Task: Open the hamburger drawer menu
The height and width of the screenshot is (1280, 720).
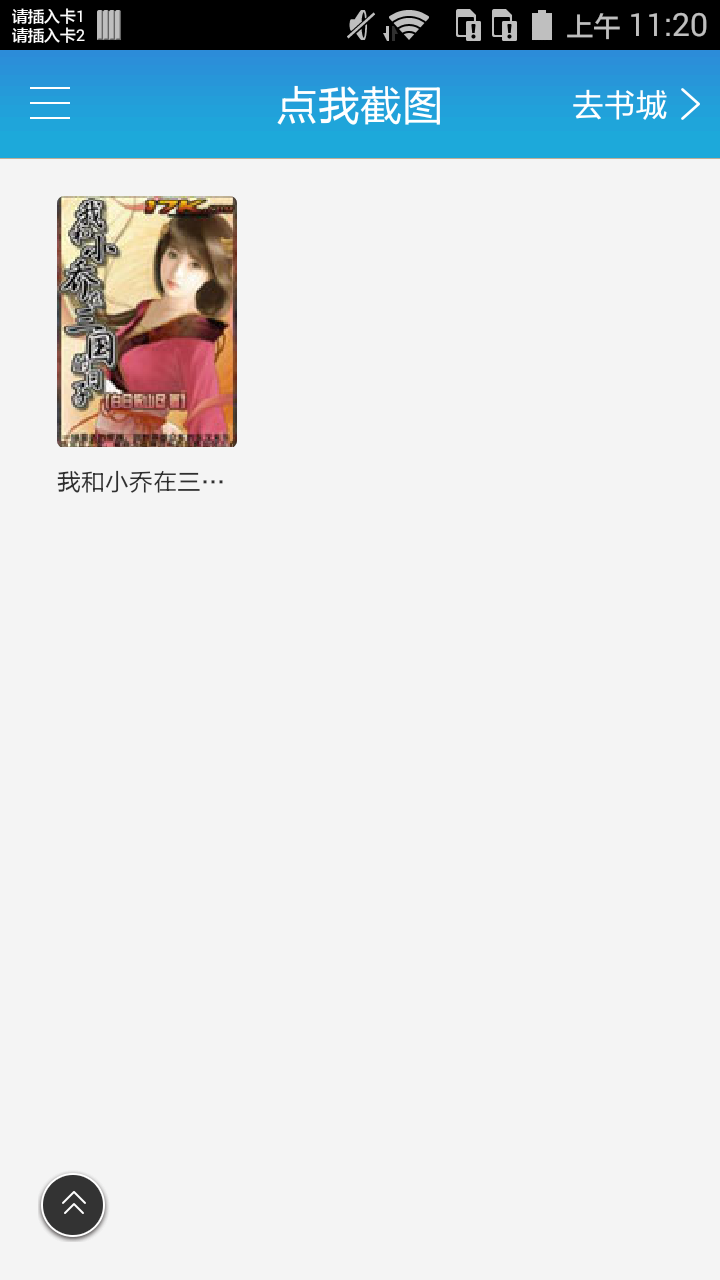Action: 50,104
